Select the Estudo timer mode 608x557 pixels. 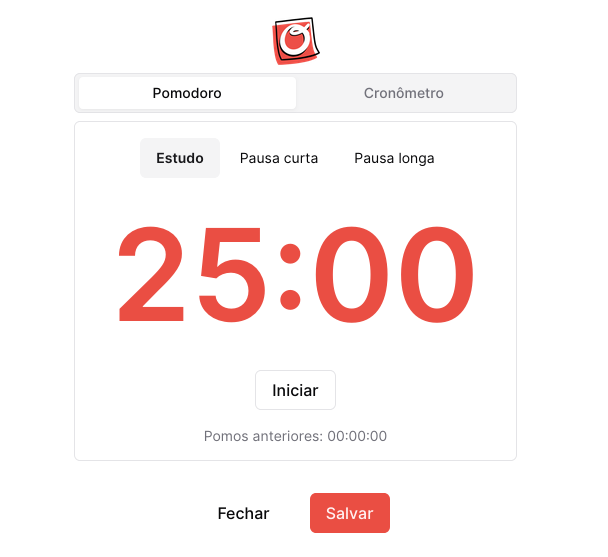point(180,158)
